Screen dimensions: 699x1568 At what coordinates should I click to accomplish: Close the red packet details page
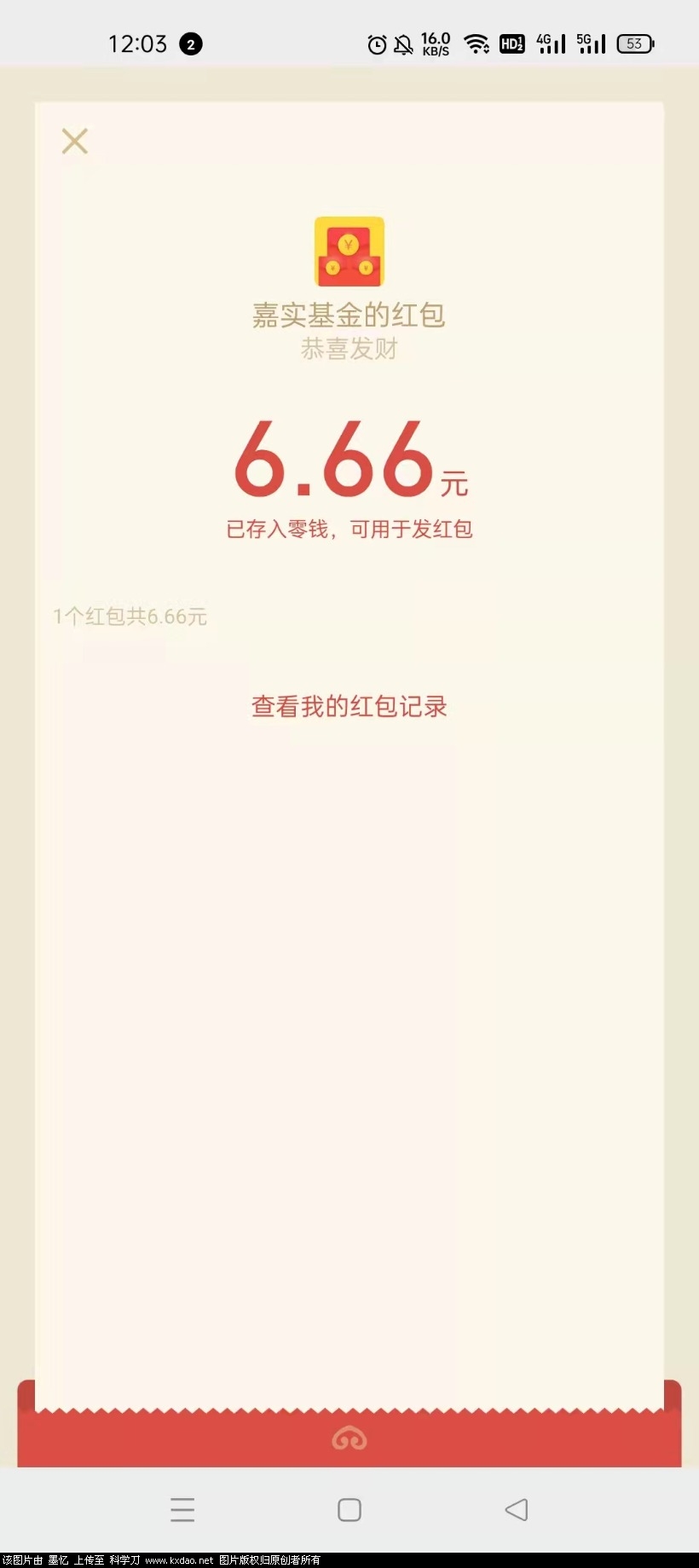75,142
